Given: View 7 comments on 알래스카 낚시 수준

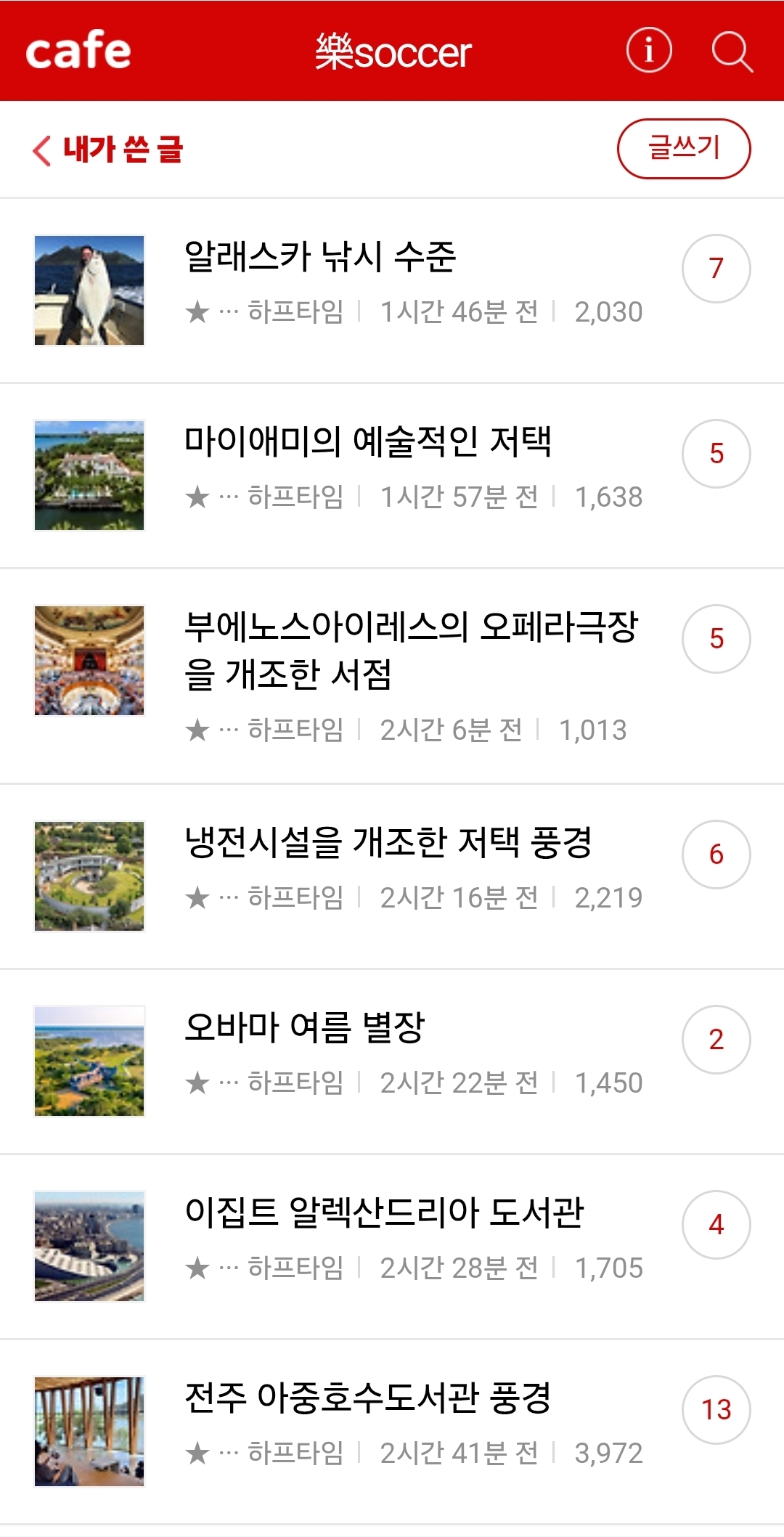Looking at the screenshot, I should pos(716,269).
